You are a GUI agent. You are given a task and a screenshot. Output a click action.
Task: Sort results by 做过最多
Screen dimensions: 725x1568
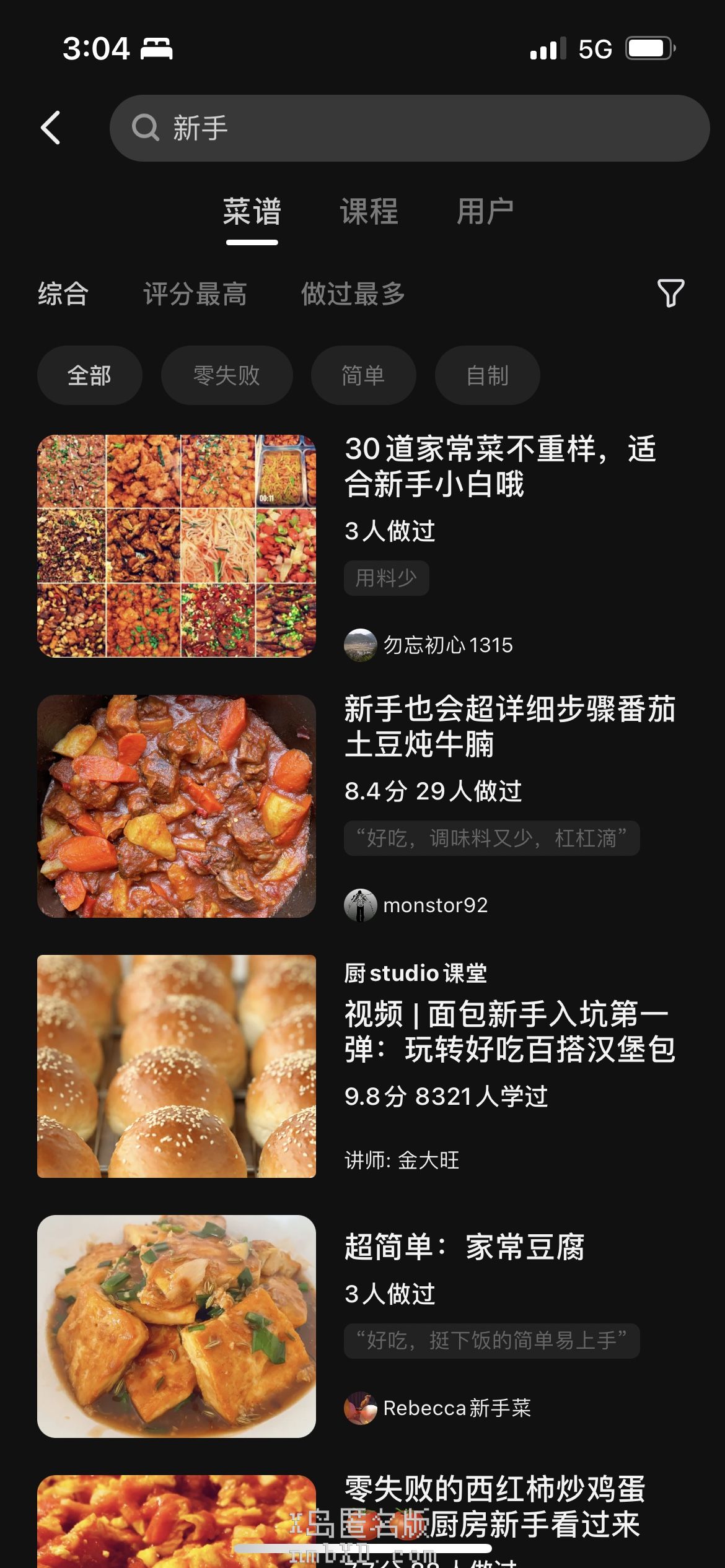click(353, 294)
